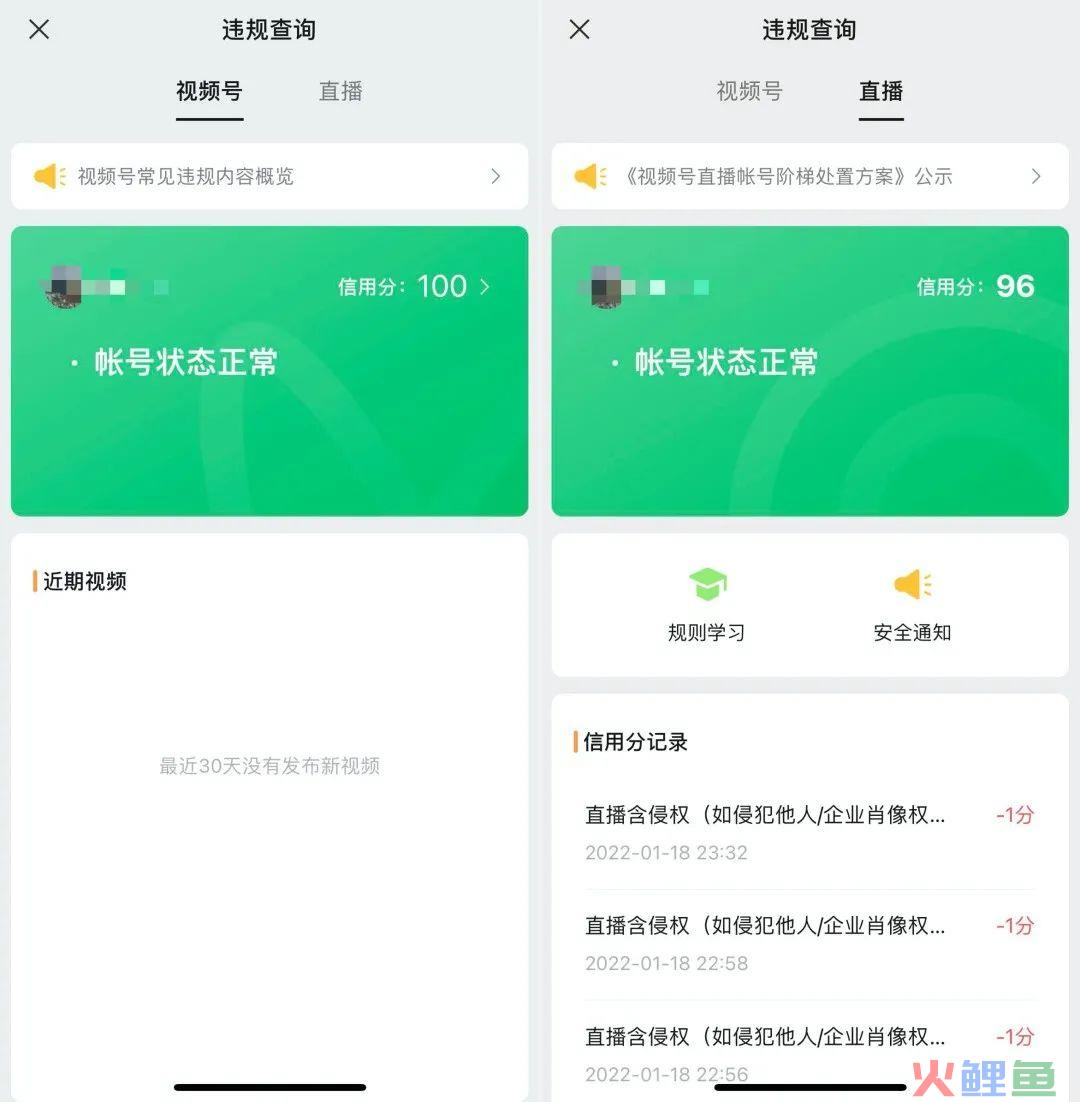Open 安全通知
Screen dimensions: 1080x1102
point(912,604)
